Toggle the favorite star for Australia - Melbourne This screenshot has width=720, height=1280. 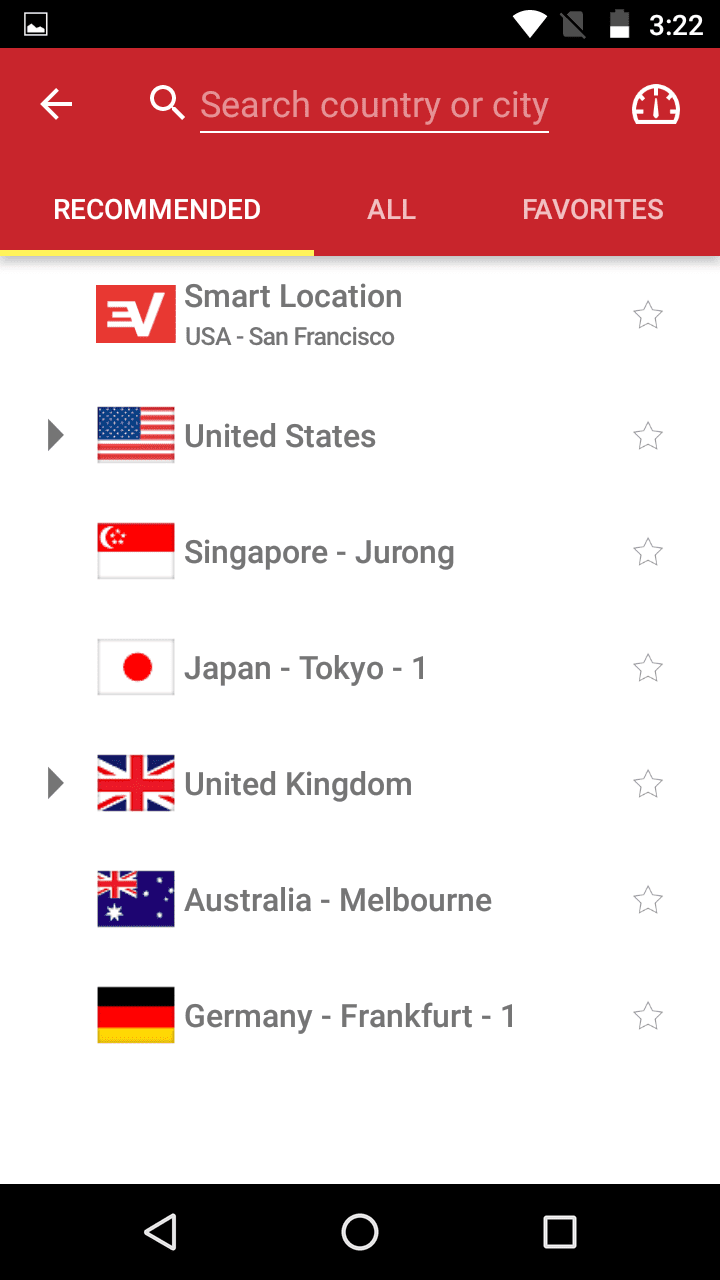pyautogui.click(x=647, y=899)
